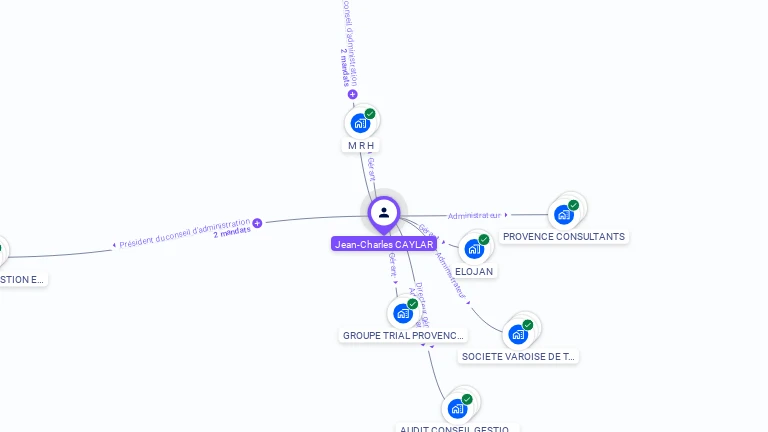Select the GROUPE TRIAL PROVENC... node
Screen dimensions: 768x432
pos(403,313)
